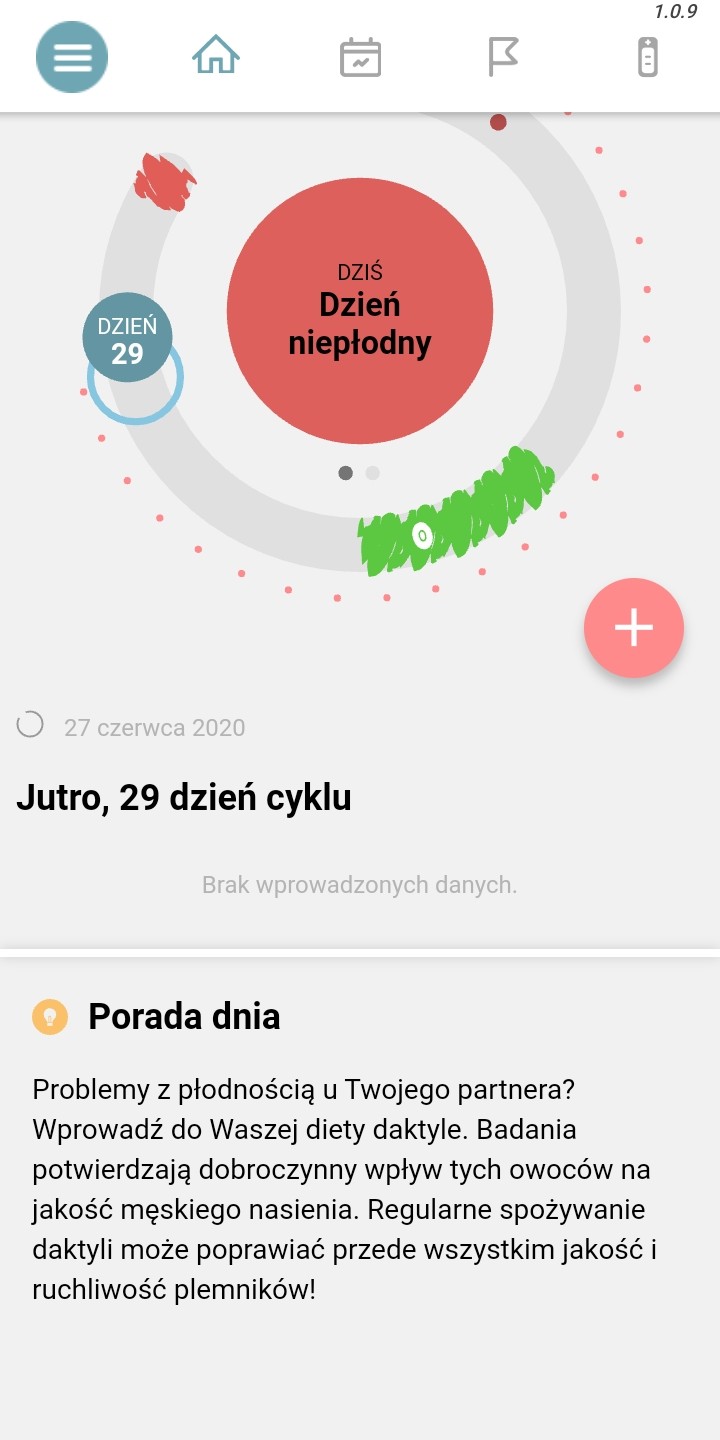
Task: Switch to the flag tab
Action: pos(503,57)
